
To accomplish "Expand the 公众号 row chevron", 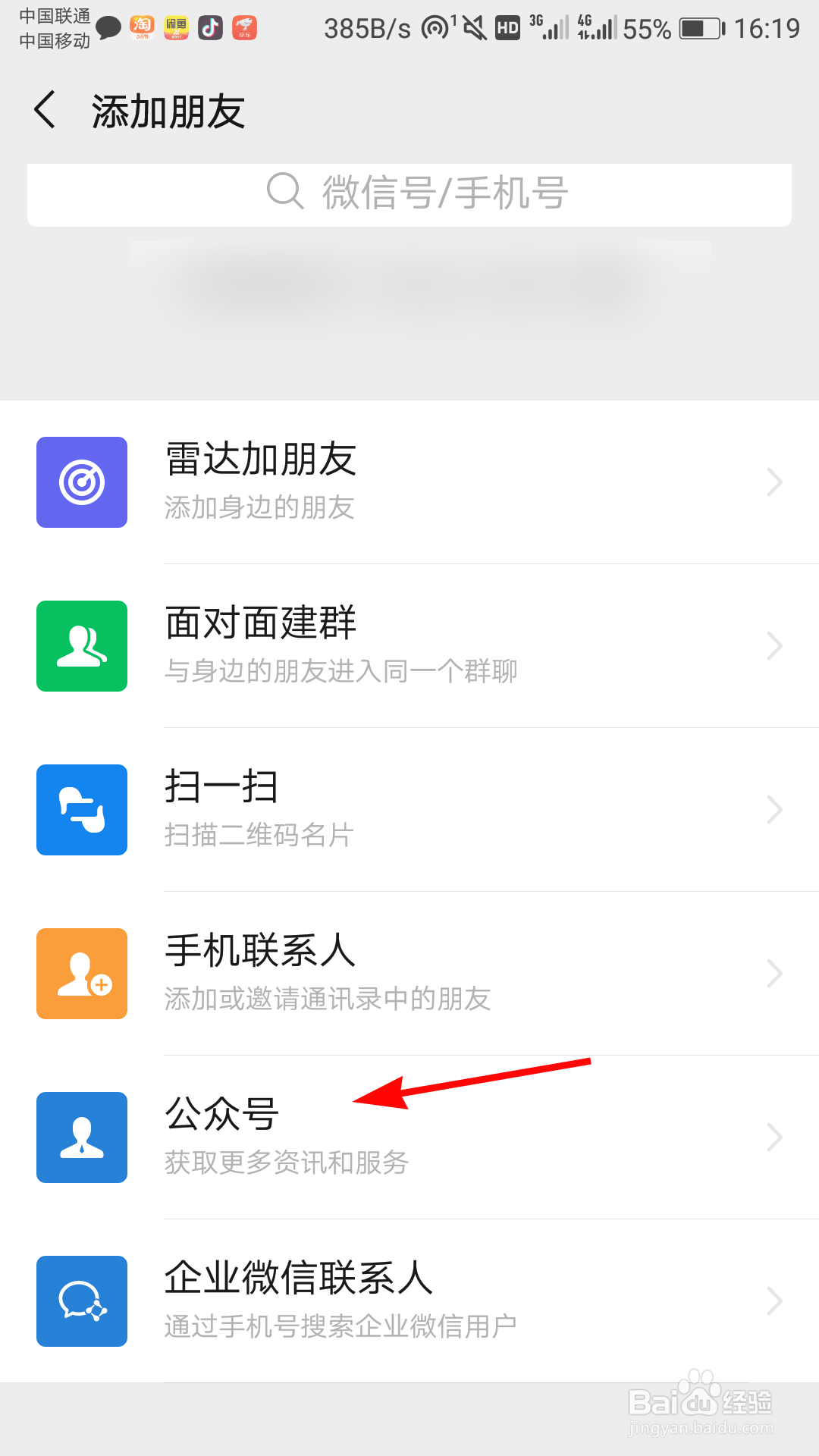I will [774, 1137].
